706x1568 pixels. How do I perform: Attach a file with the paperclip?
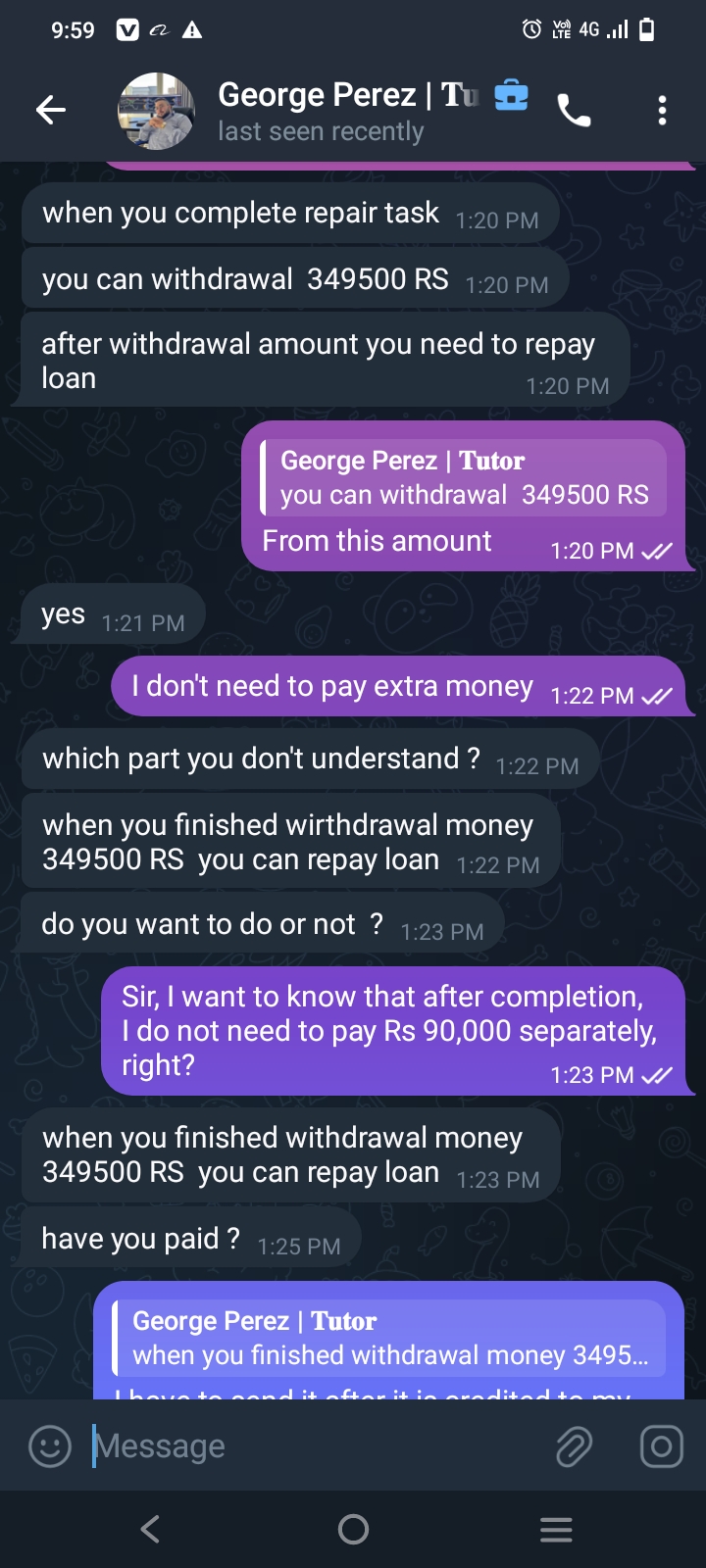click(x=575, y=1445)
